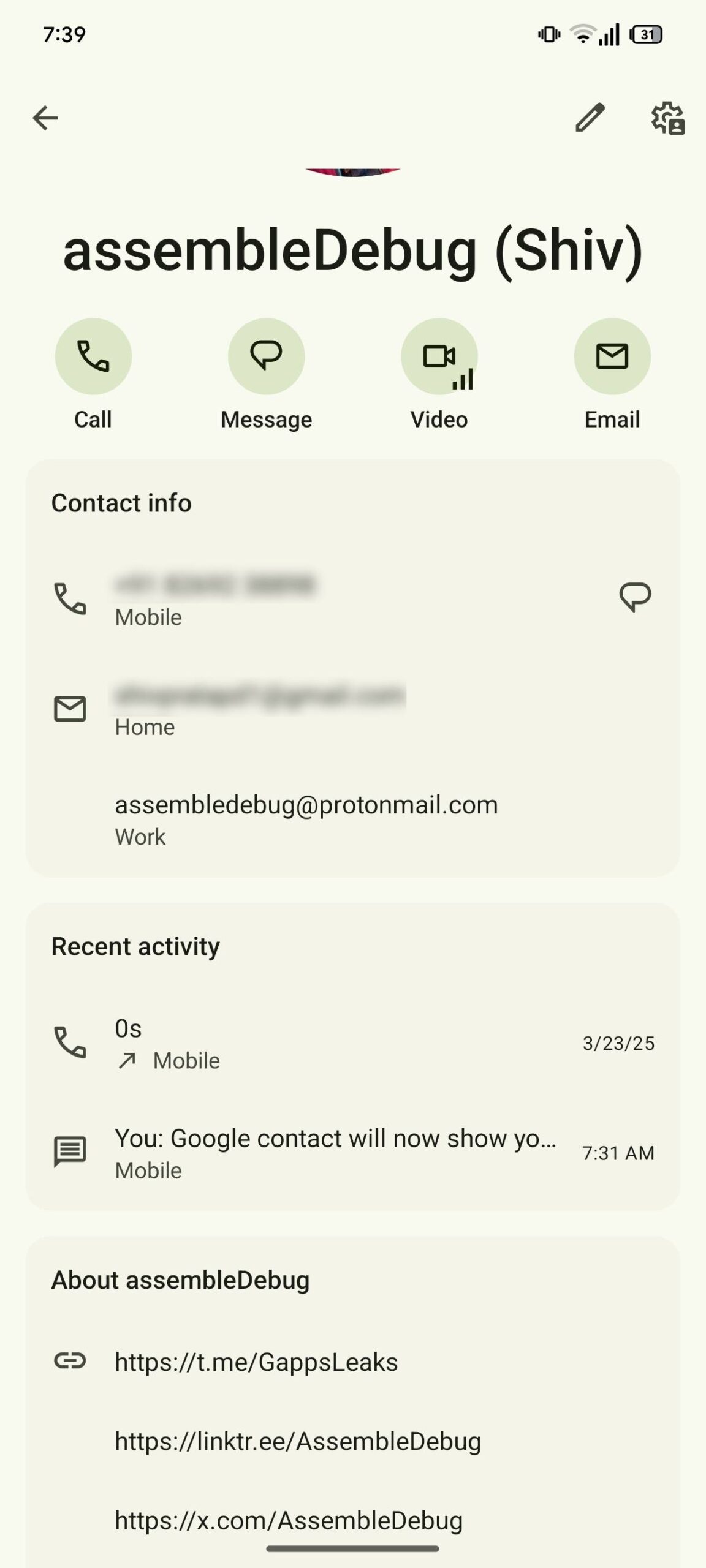Open the linktr.ee/AssembleDebug link

coord(297,1441)
